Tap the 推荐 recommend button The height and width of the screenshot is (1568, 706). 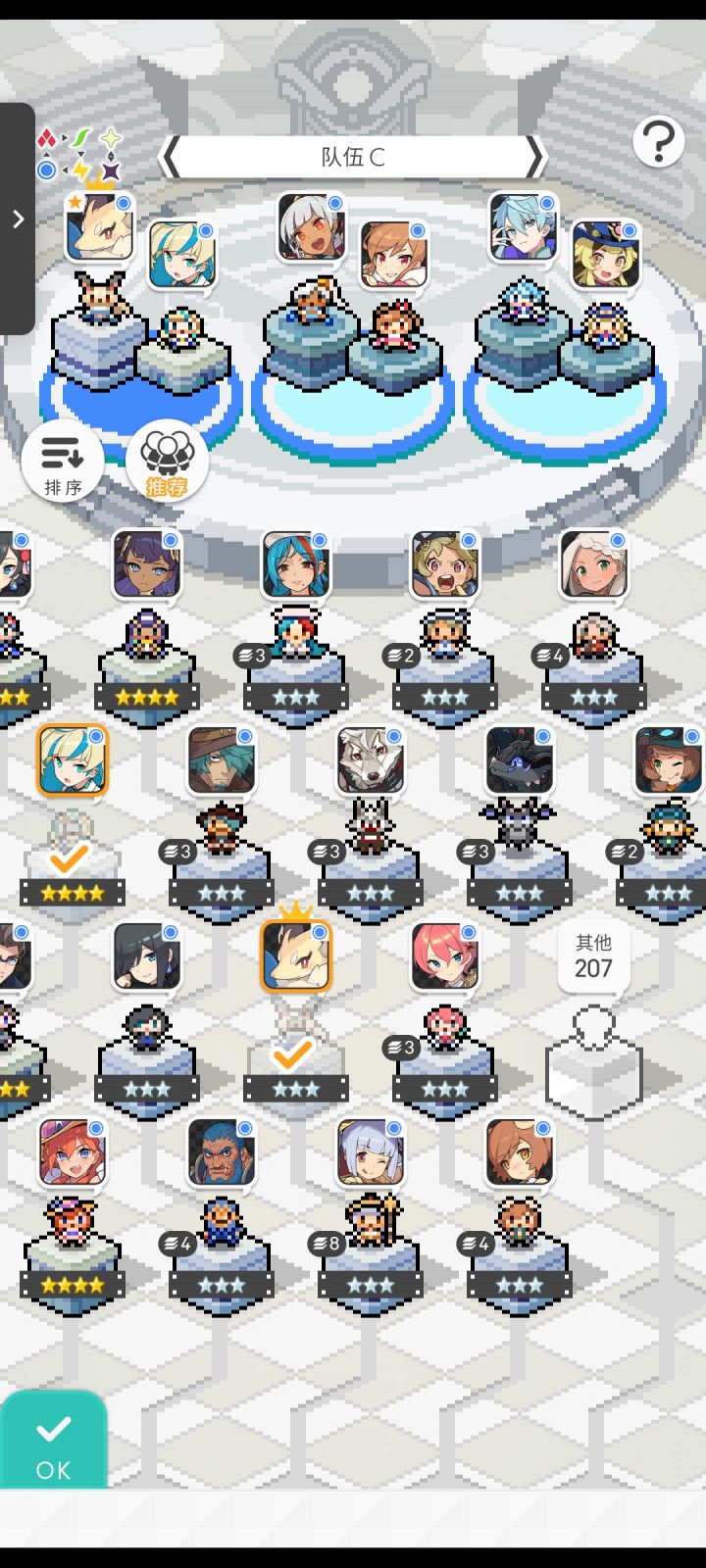[x=167, y=461]
